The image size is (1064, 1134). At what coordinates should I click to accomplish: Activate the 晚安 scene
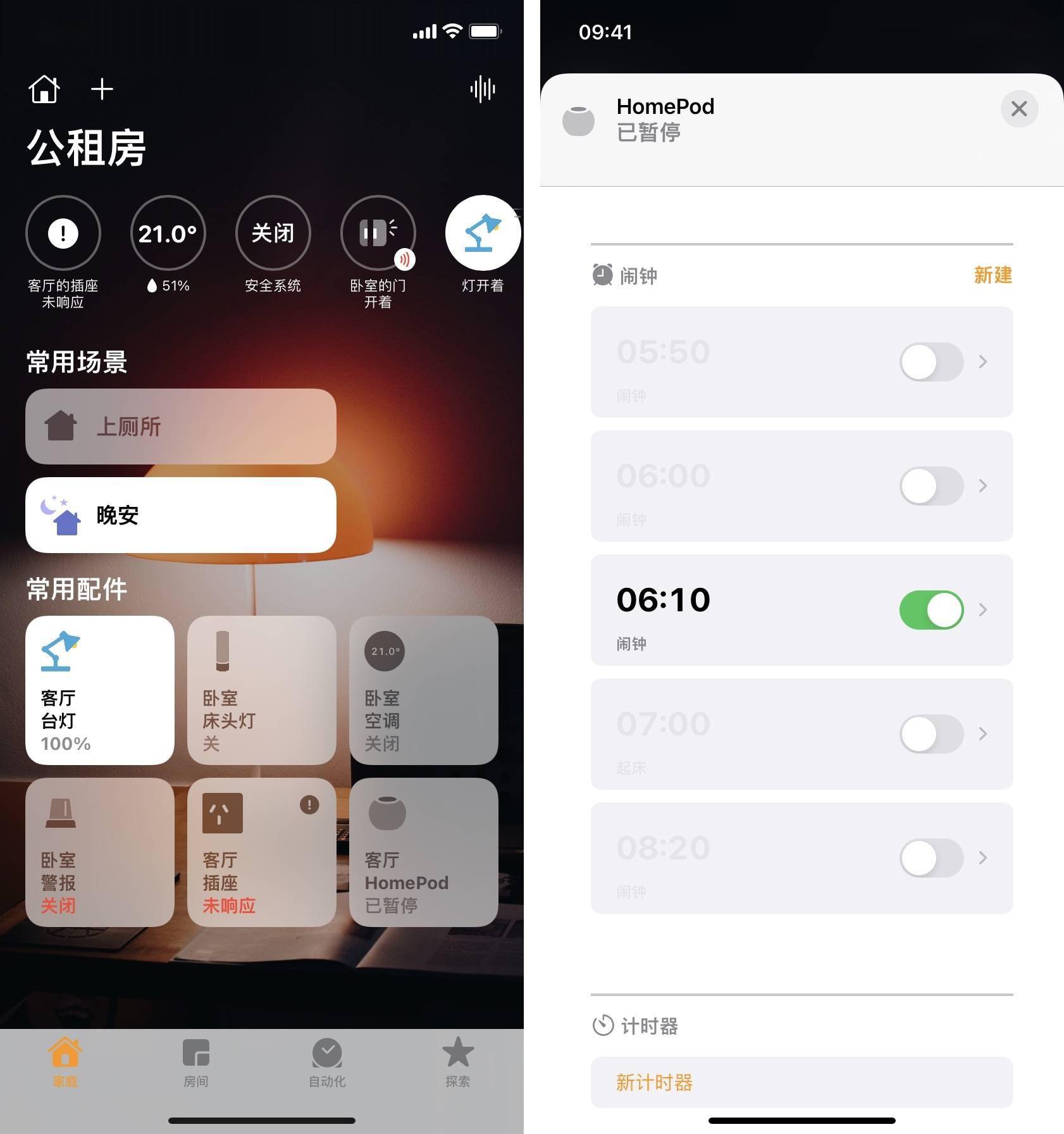[180, 514]
